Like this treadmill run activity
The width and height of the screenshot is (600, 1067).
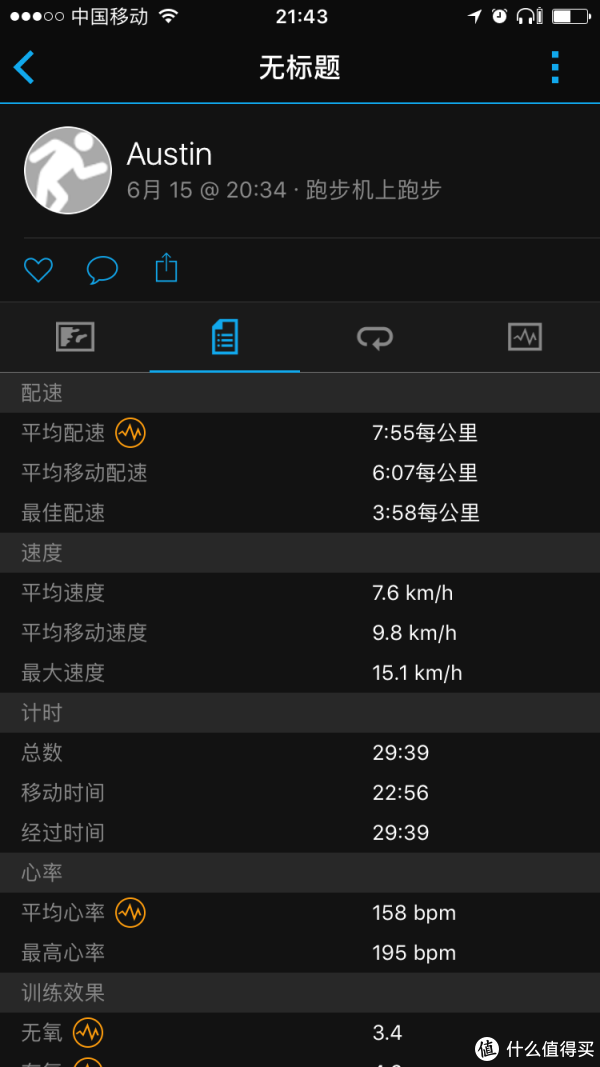(39, 269)
